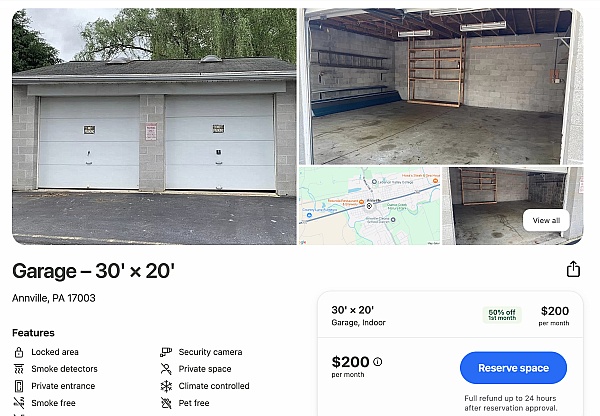Show price info next to $200
Screen dimensions: 600x416
378,362
